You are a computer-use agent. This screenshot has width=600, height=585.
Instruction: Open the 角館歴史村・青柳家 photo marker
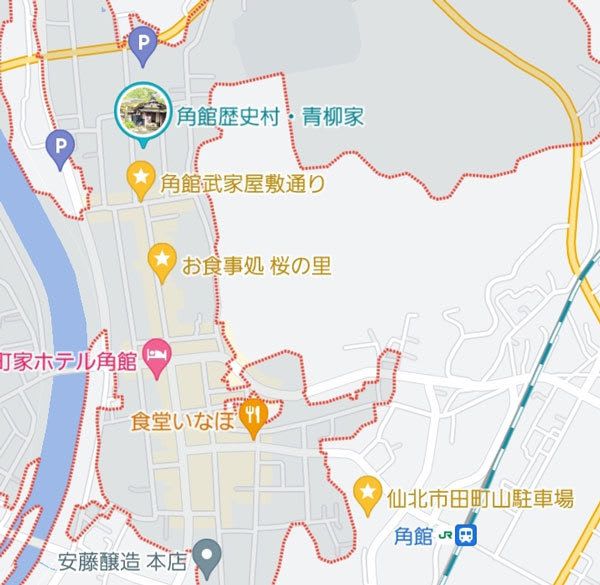(141, 110)
